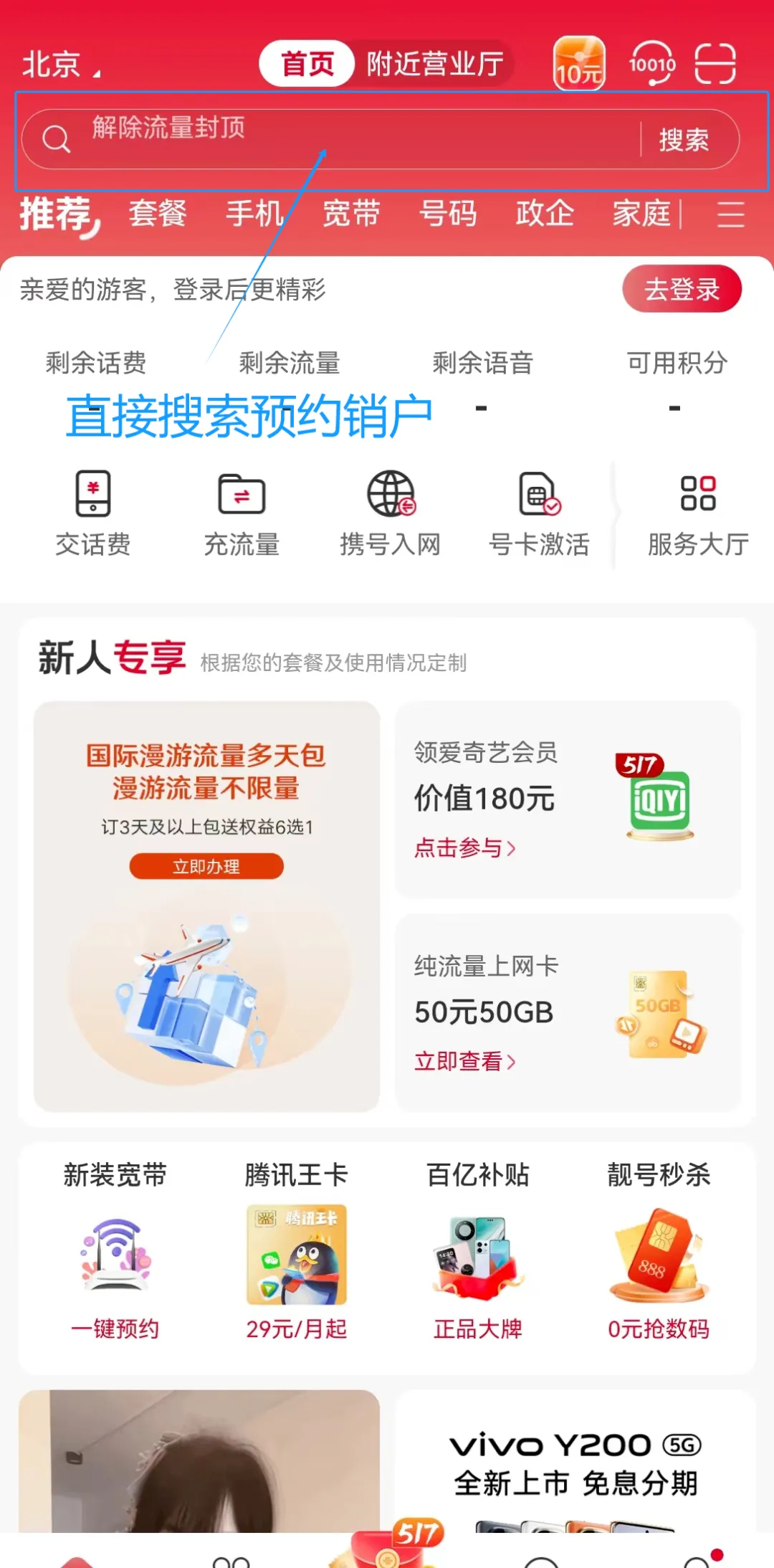This screenshot has width=774, height=1568.
Task: Select the 交话费 payment icon
Action: pyautogui.click(x=93, y=513)
